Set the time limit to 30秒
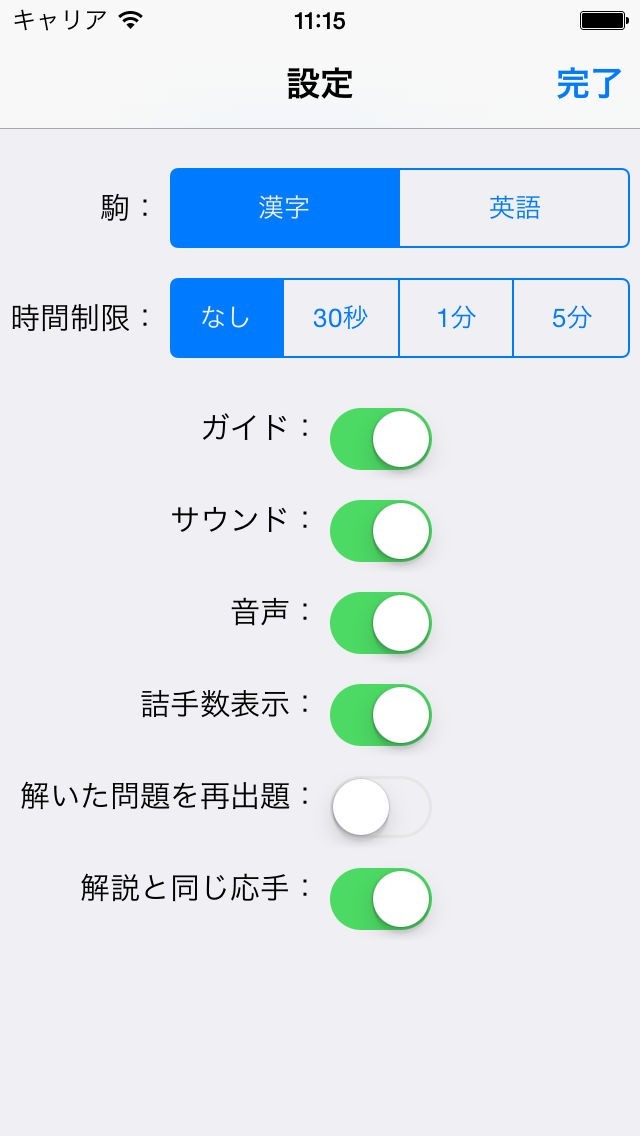 pyautogui.click(x=341, y=318)
